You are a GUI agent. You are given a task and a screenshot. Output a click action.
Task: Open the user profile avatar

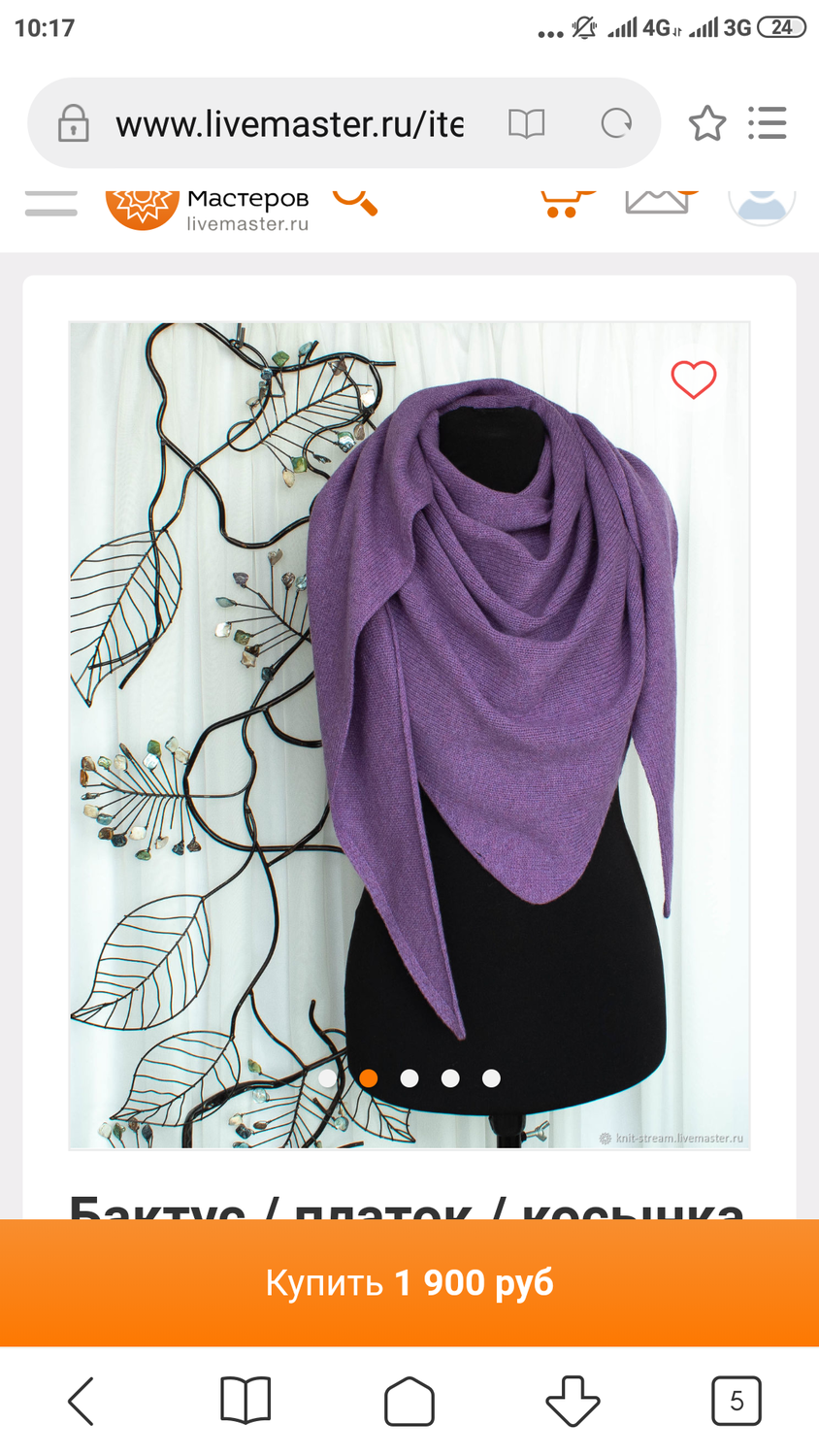pyautogui.click(x=762, y=200)
